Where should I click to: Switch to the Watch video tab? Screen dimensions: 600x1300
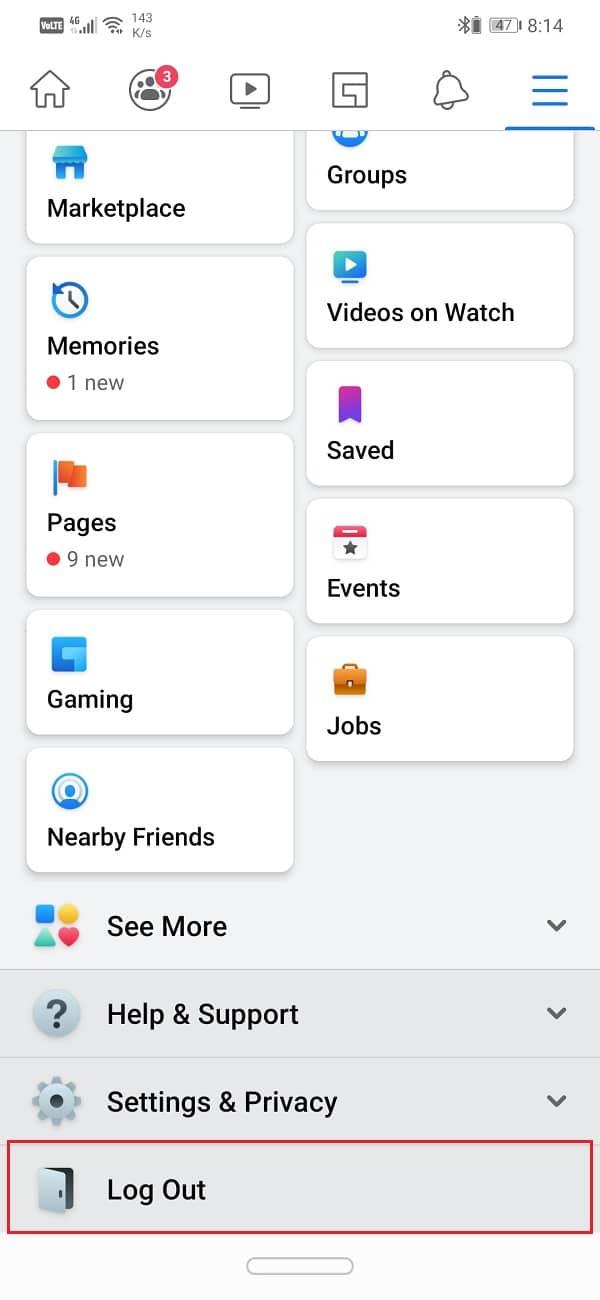(249, 90)
